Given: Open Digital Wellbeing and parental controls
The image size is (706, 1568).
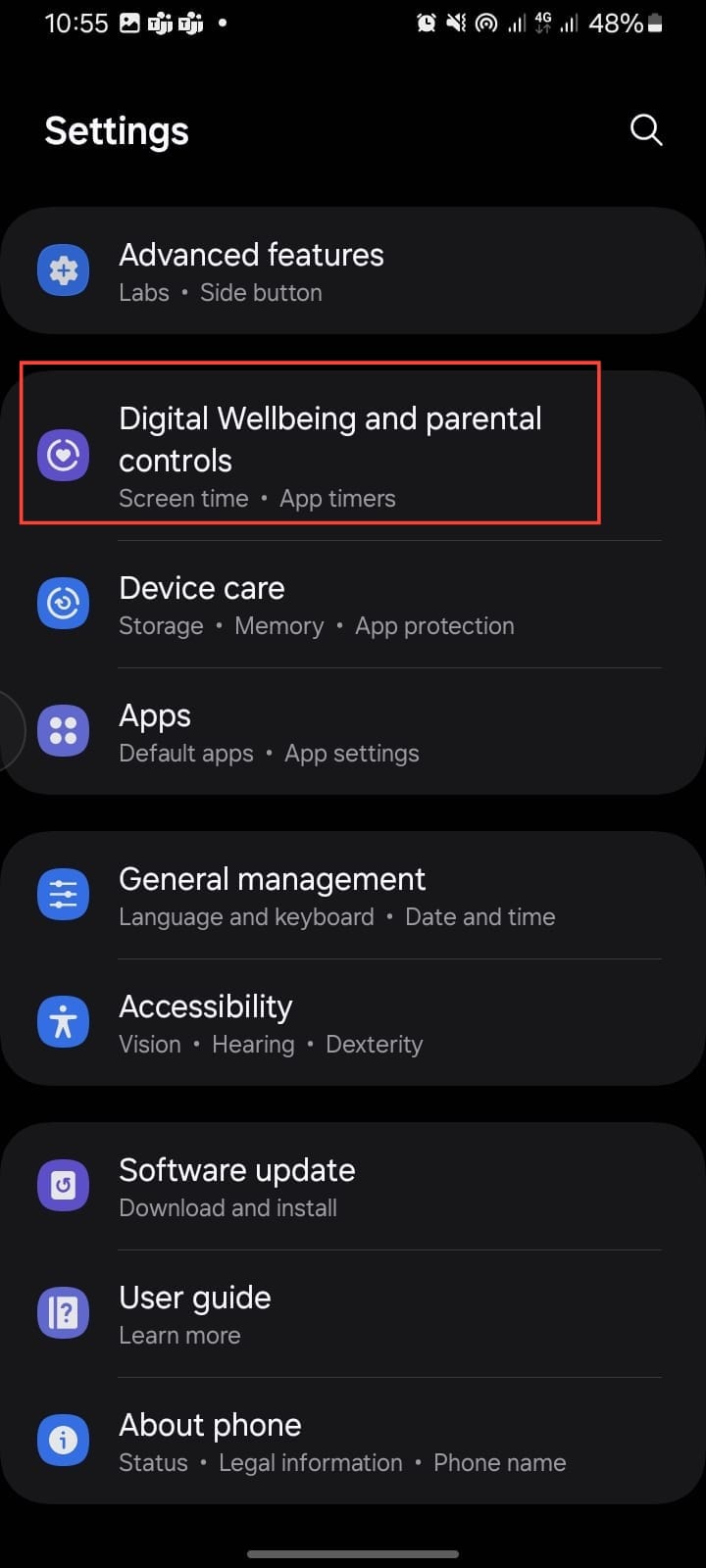Looking at the screenshot, I should point(329,455).
